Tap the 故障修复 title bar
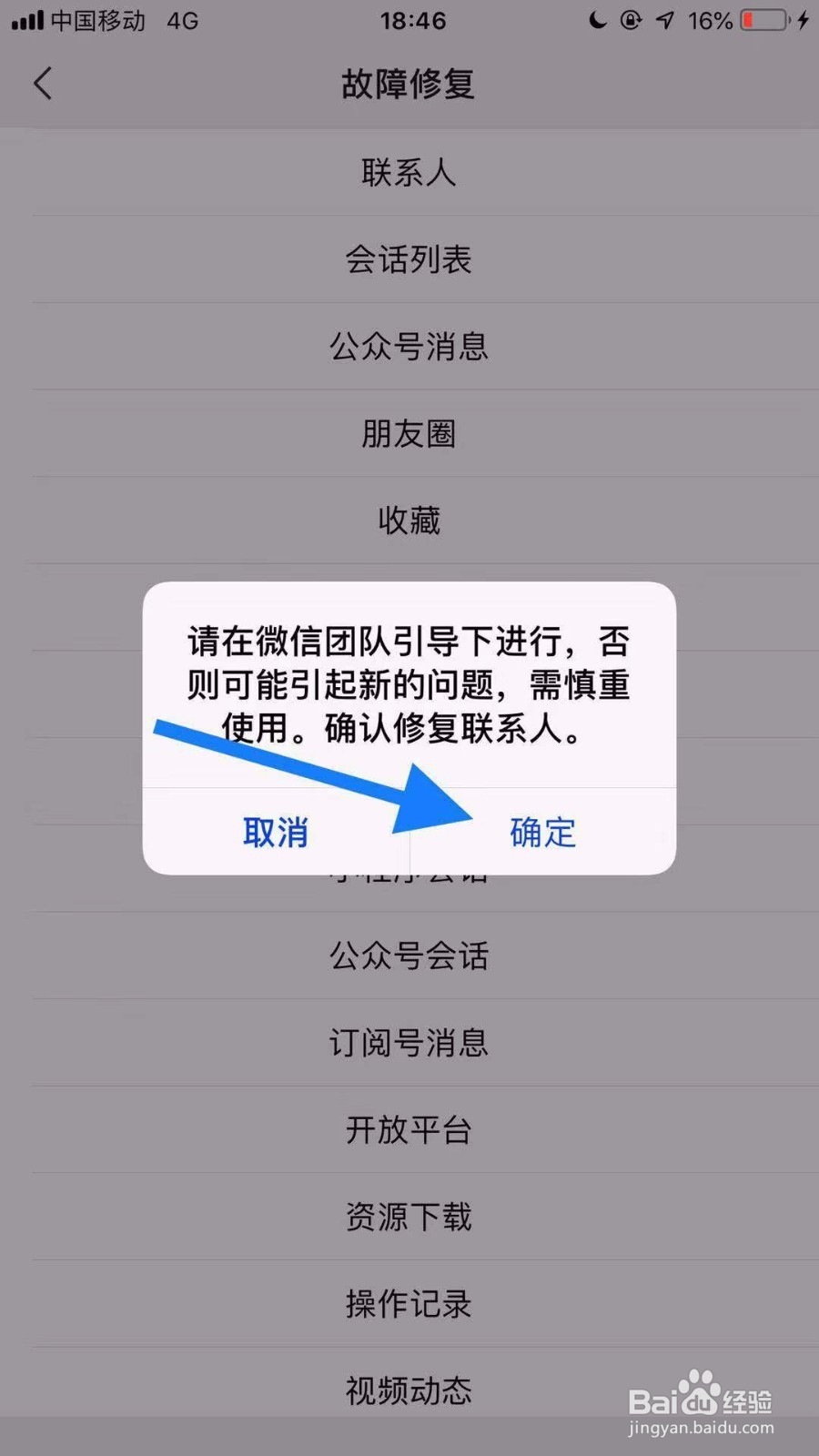Screen dimensions: 819x1456 [407, 83]
